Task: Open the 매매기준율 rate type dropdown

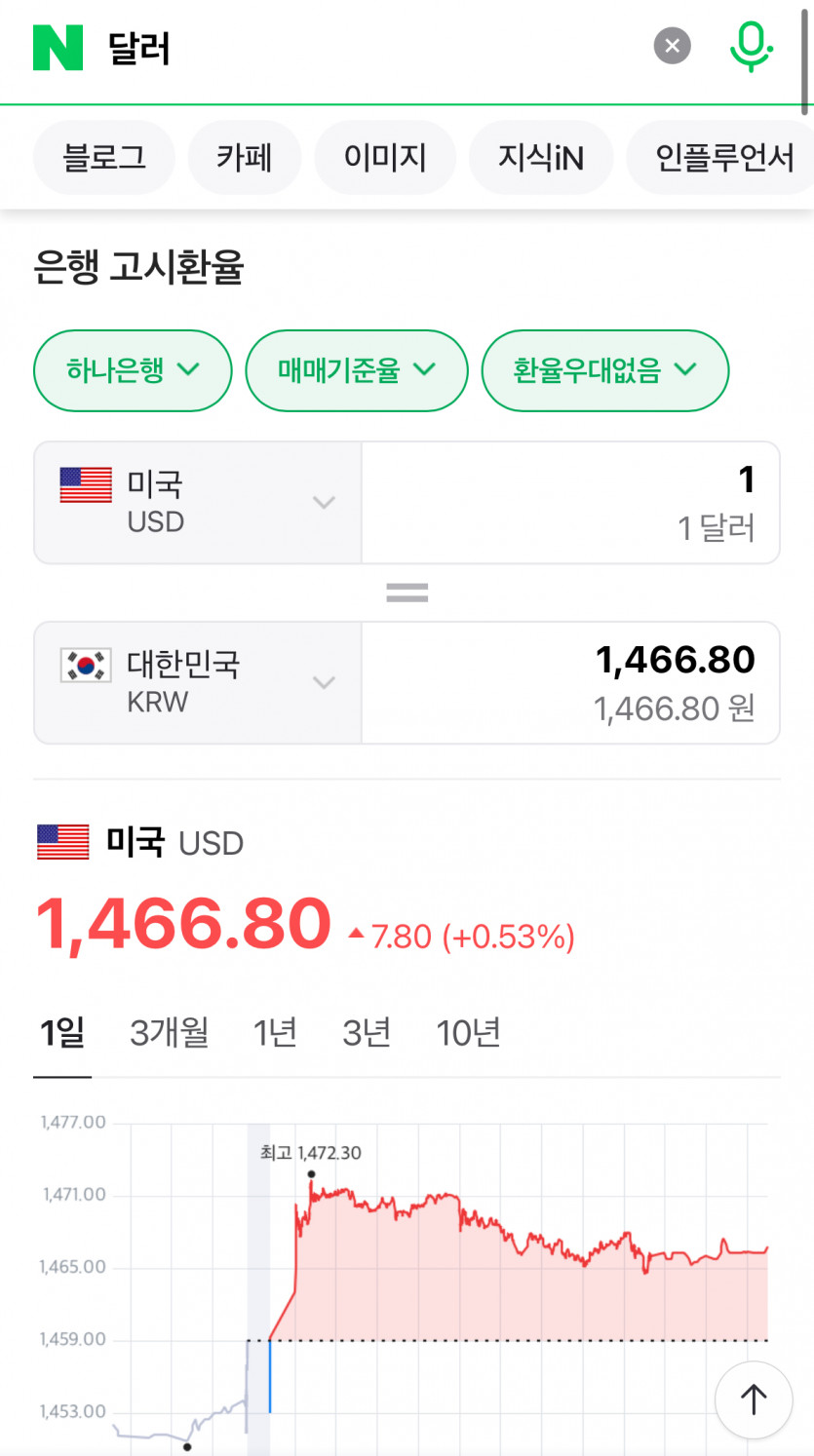Action: coord(357,370)
